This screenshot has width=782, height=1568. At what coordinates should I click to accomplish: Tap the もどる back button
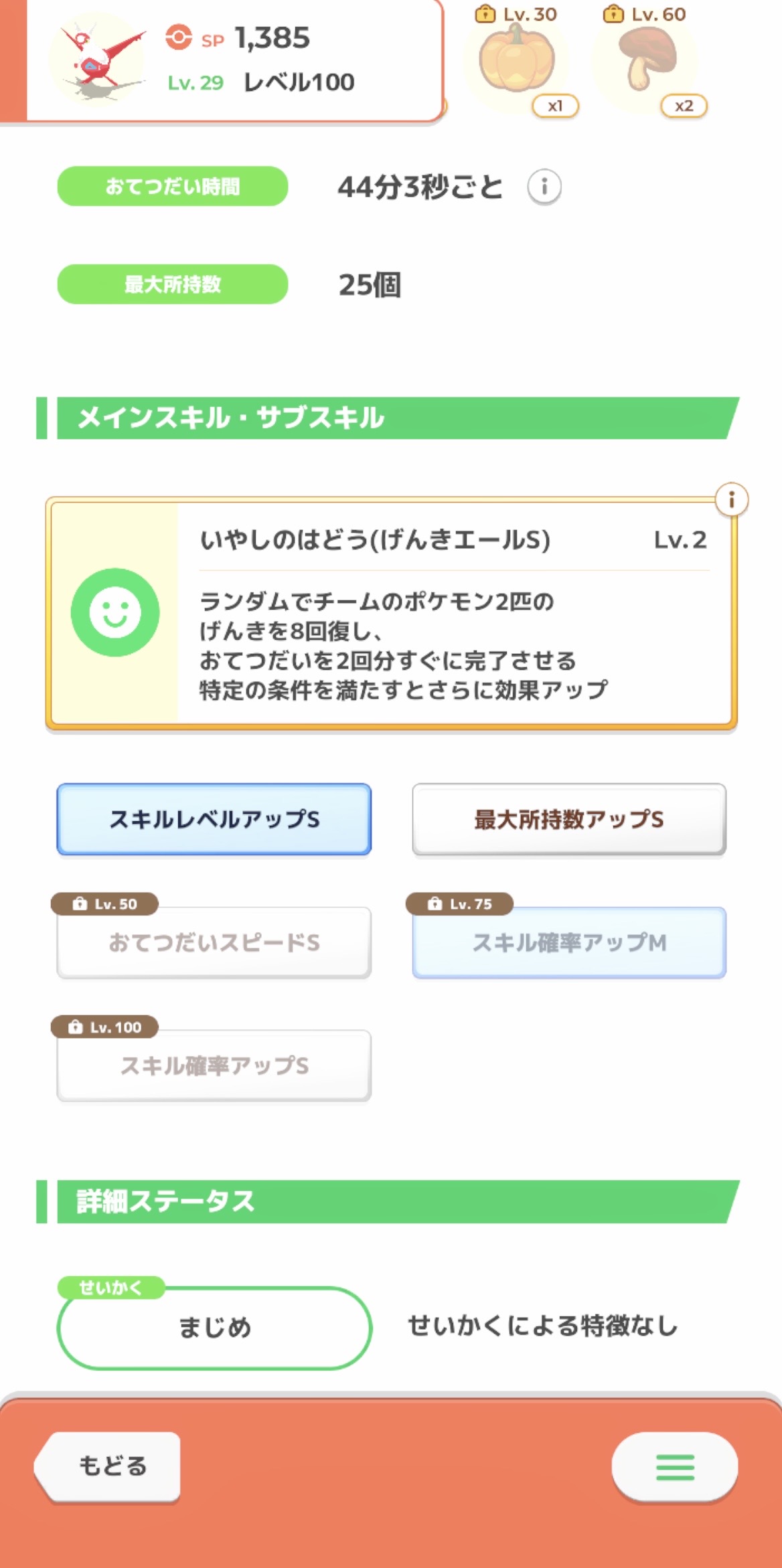[x=109, y=1466]
